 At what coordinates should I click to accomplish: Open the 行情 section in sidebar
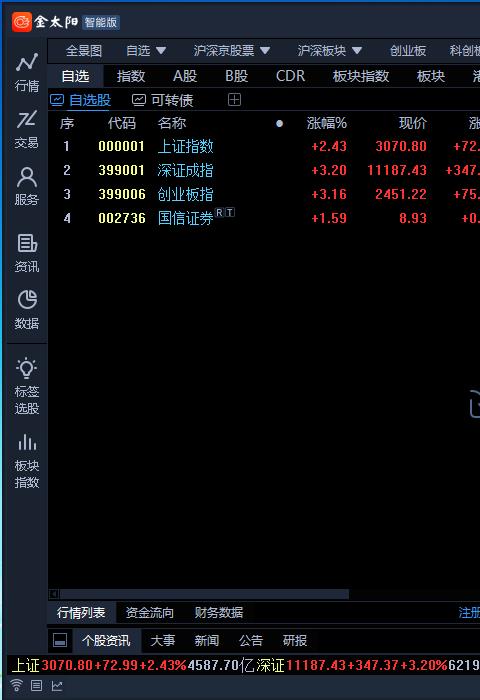(27, 72)
